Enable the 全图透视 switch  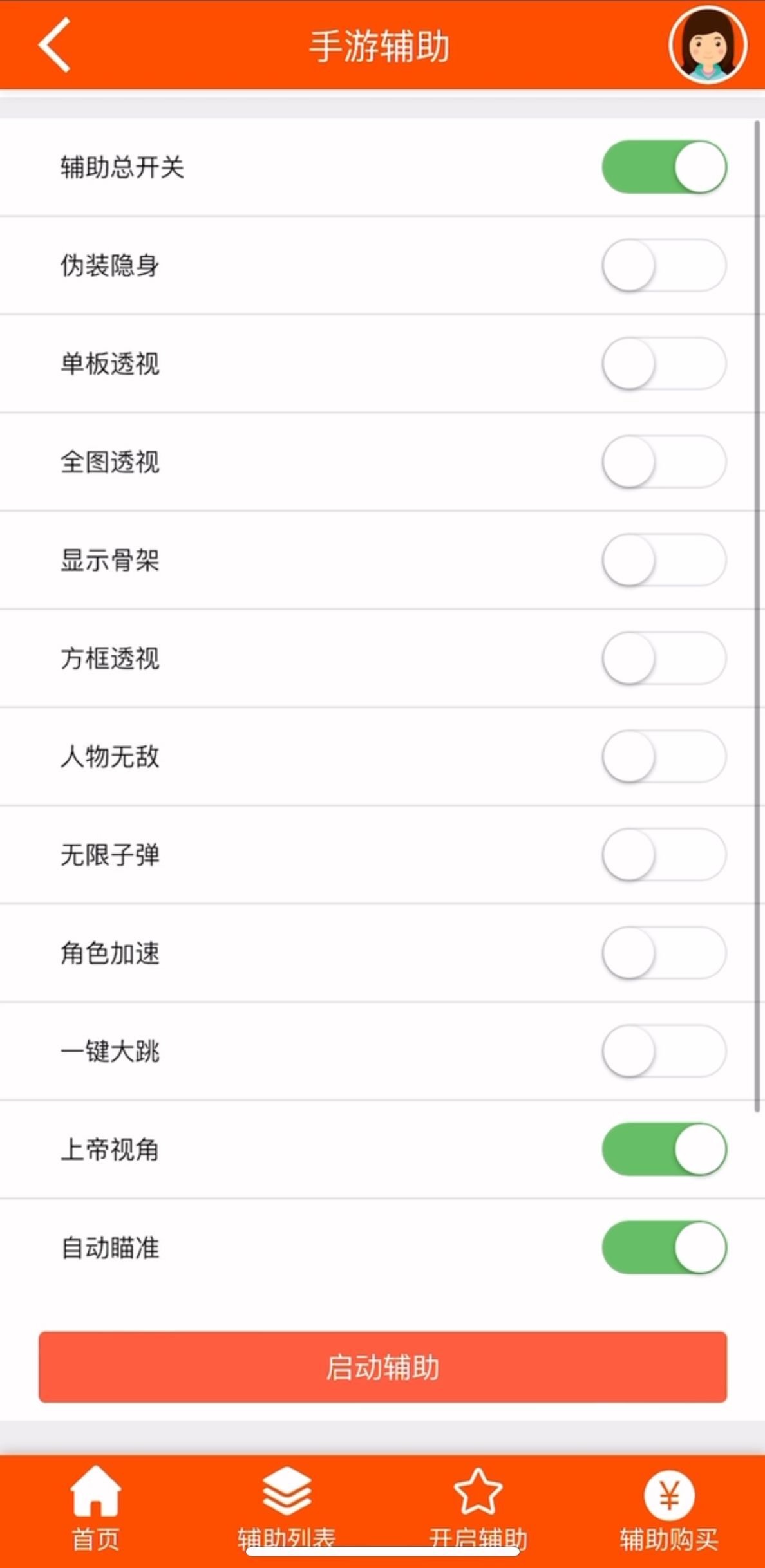tap(665, 462)
